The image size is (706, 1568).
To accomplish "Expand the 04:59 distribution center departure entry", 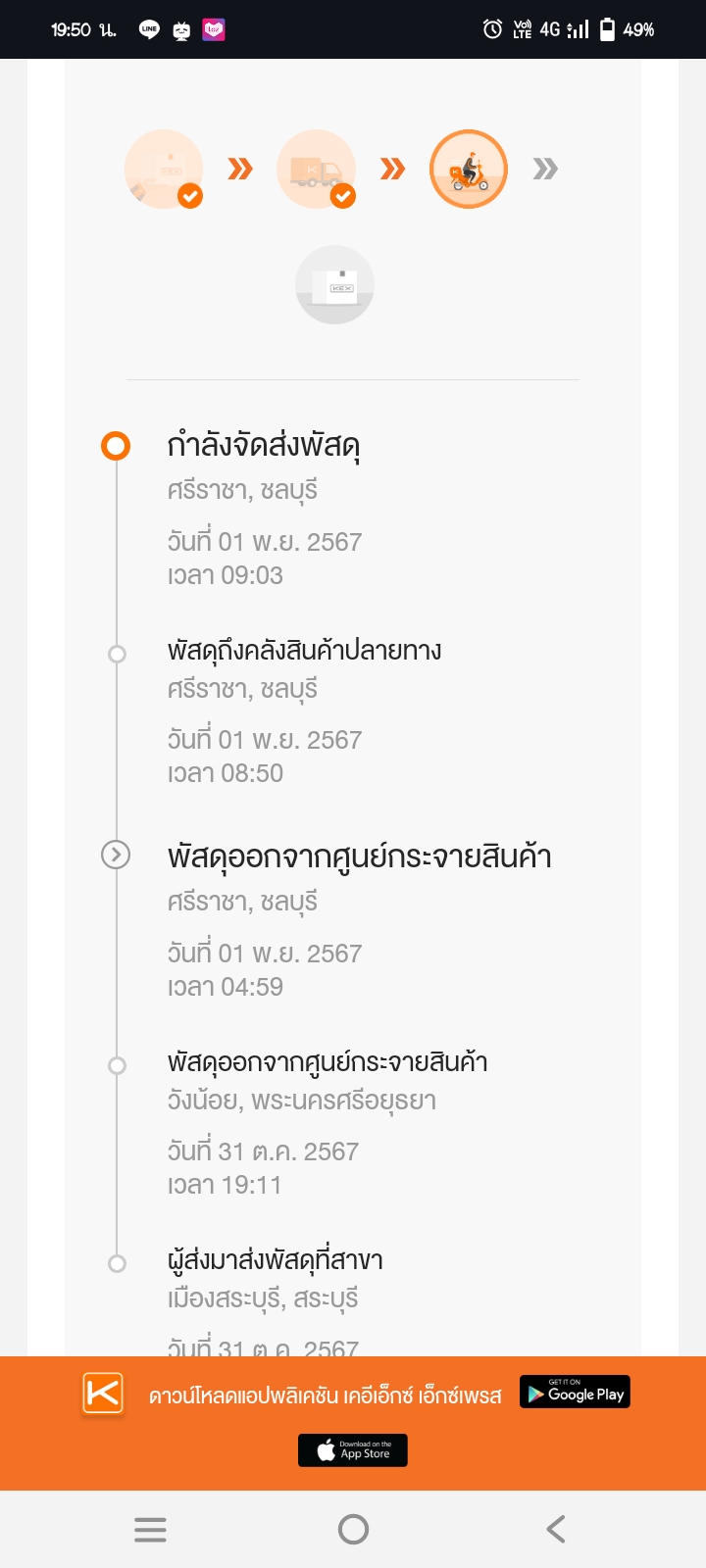I will coord(116,855).
